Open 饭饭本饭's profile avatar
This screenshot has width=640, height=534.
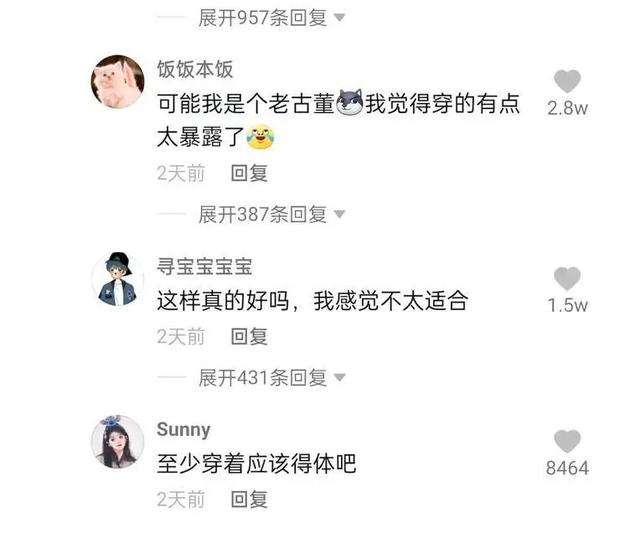click(118, 81)
